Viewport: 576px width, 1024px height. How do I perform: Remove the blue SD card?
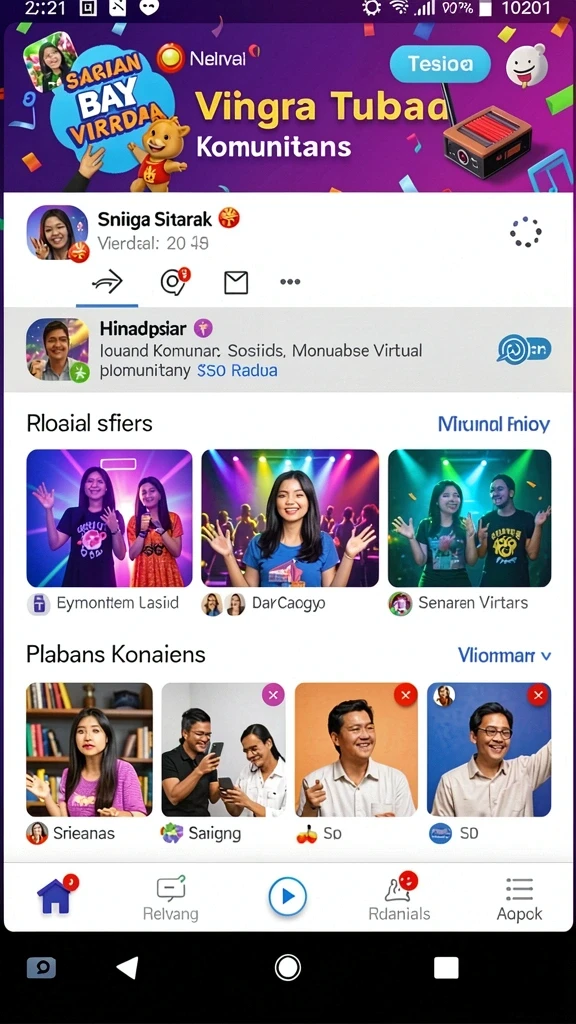point(538,696)
